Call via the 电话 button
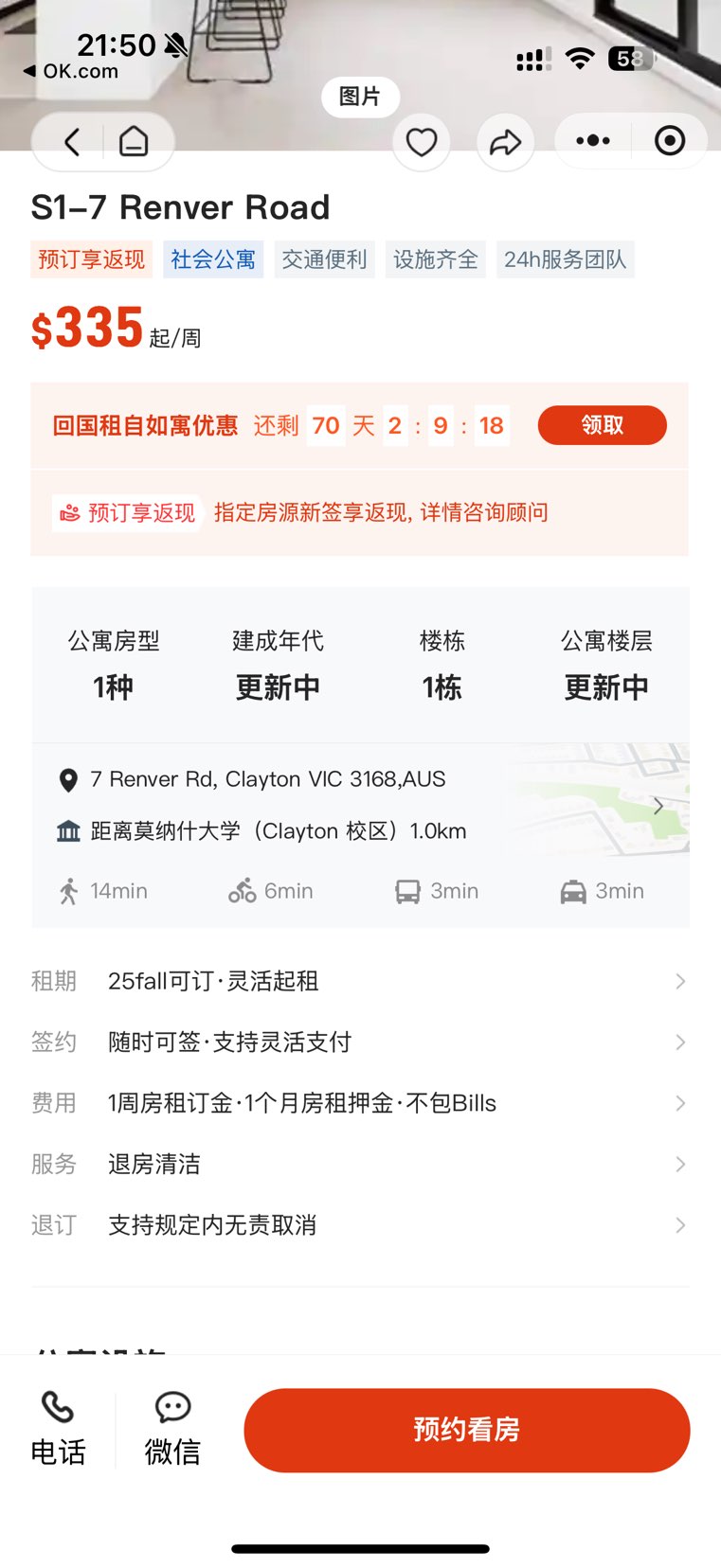 click(x=58, y=1429)
